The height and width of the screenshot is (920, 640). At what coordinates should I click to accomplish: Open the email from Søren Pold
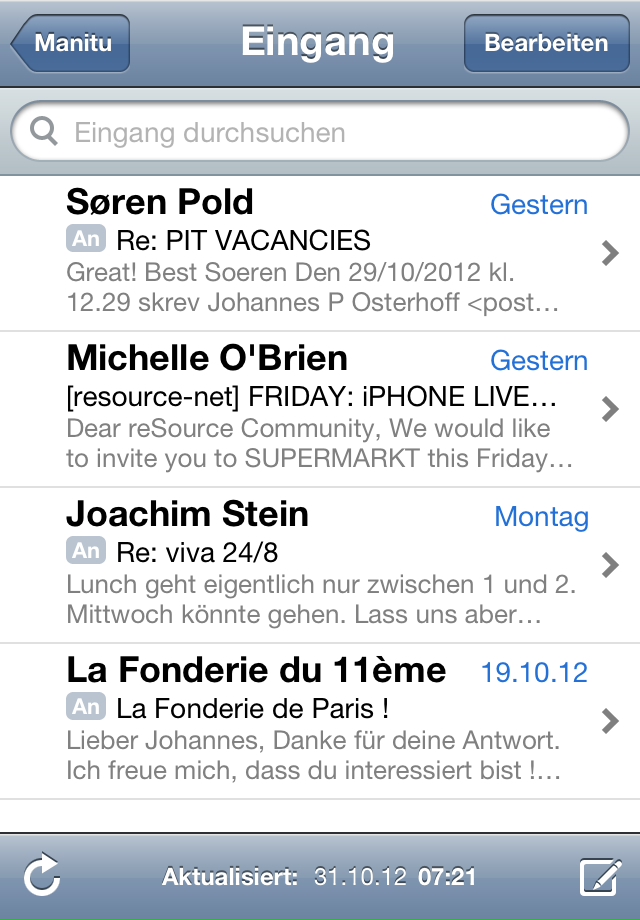(x=320, y=253)
